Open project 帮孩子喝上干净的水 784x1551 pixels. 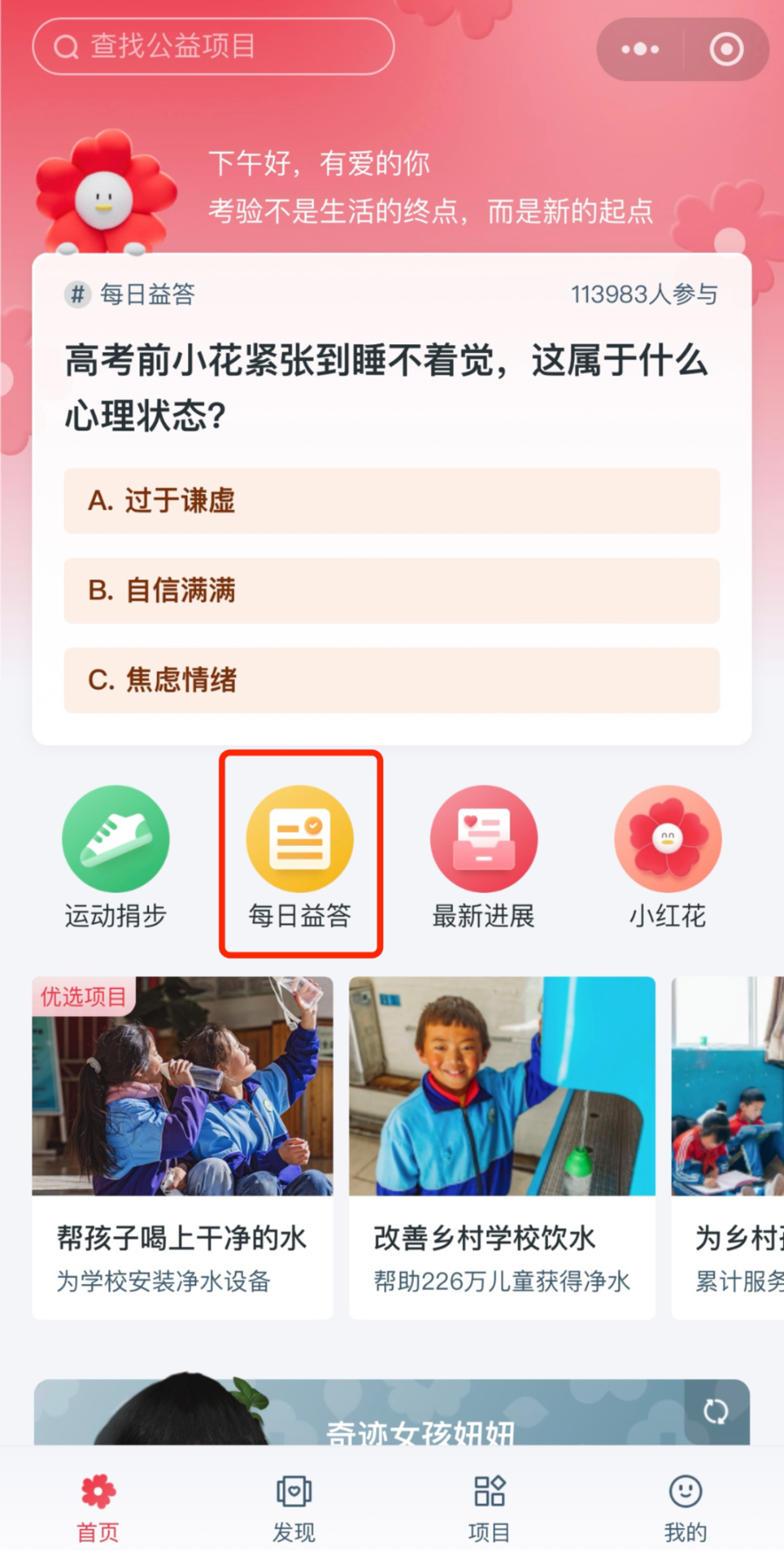coord(182,1146)
